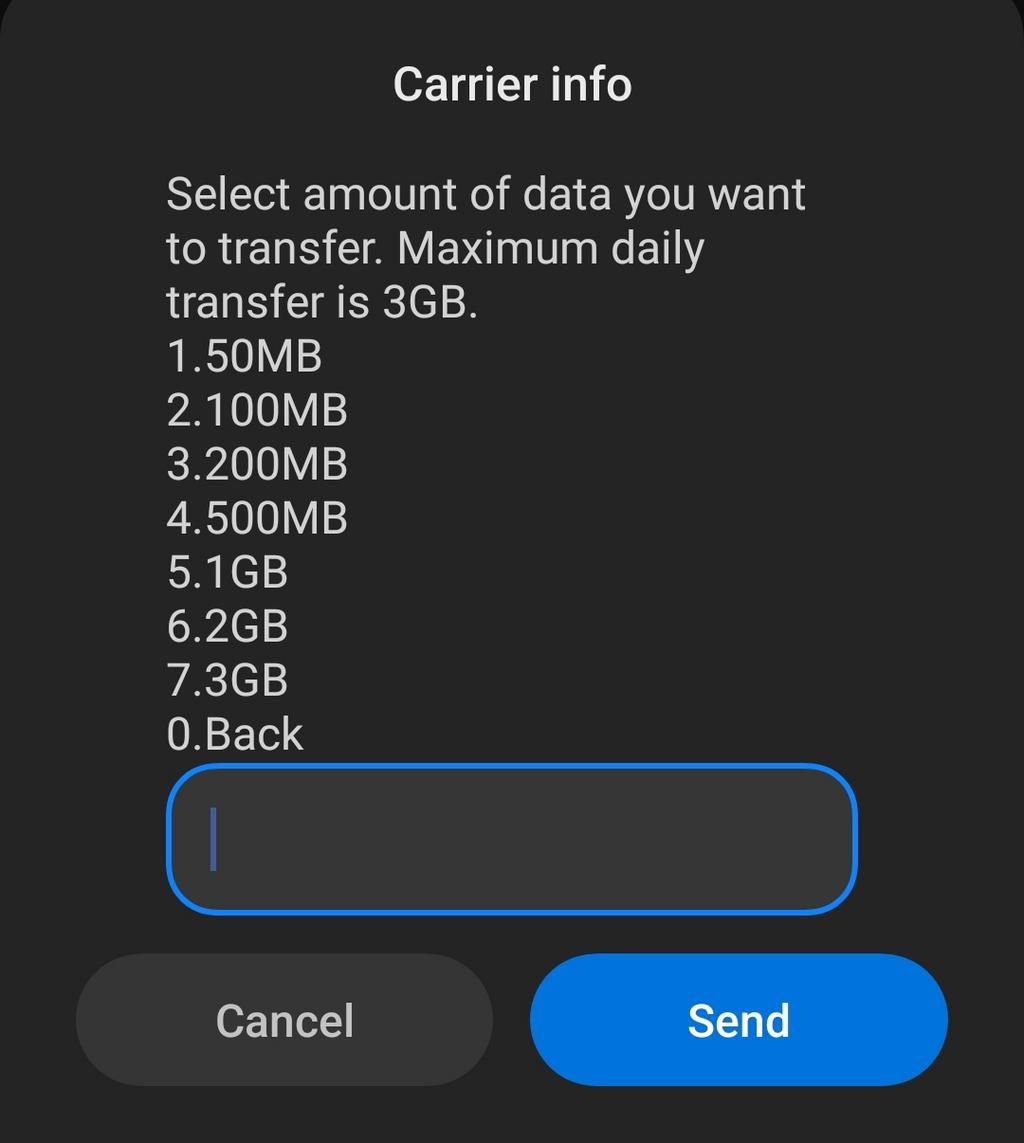Cancel the Carrier info dialog

[x=284, y=1020]
